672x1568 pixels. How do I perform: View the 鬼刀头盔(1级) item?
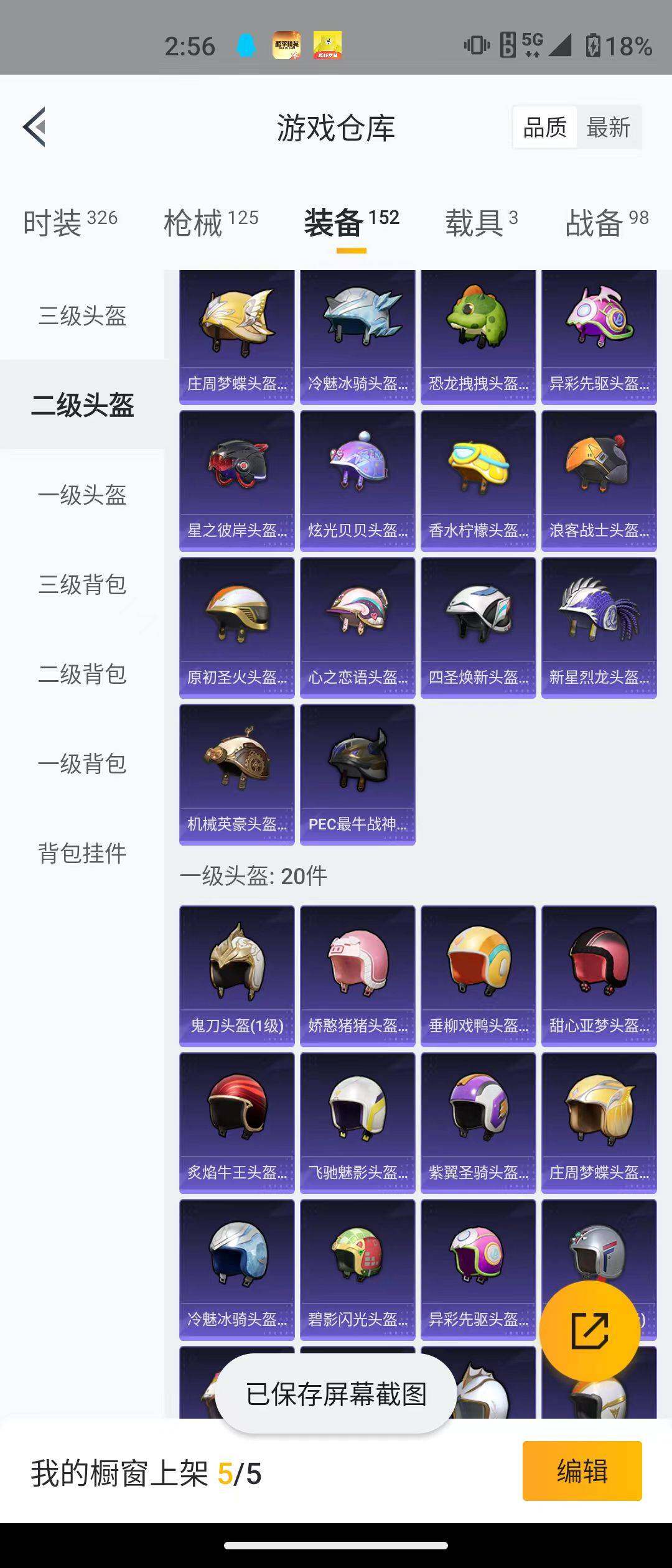coord(236,976)
